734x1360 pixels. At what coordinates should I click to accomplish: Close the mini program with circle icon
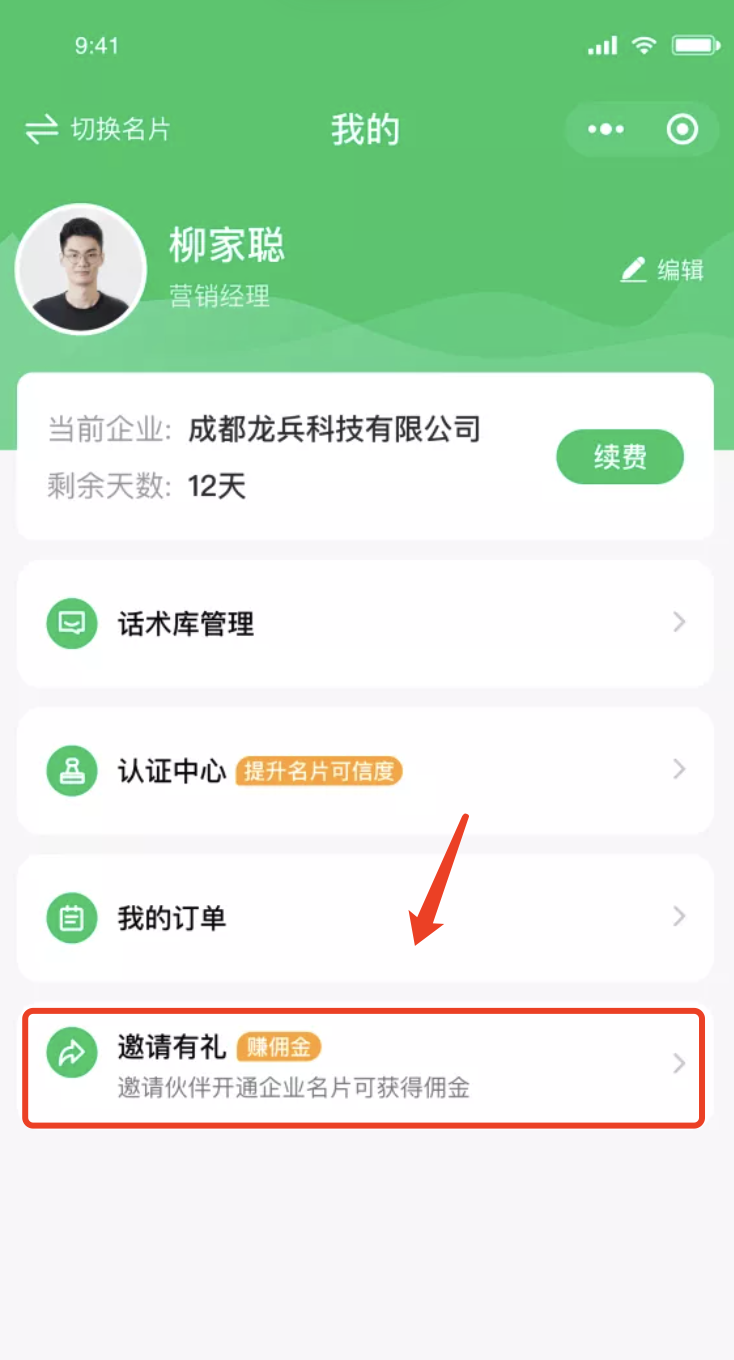682,130
